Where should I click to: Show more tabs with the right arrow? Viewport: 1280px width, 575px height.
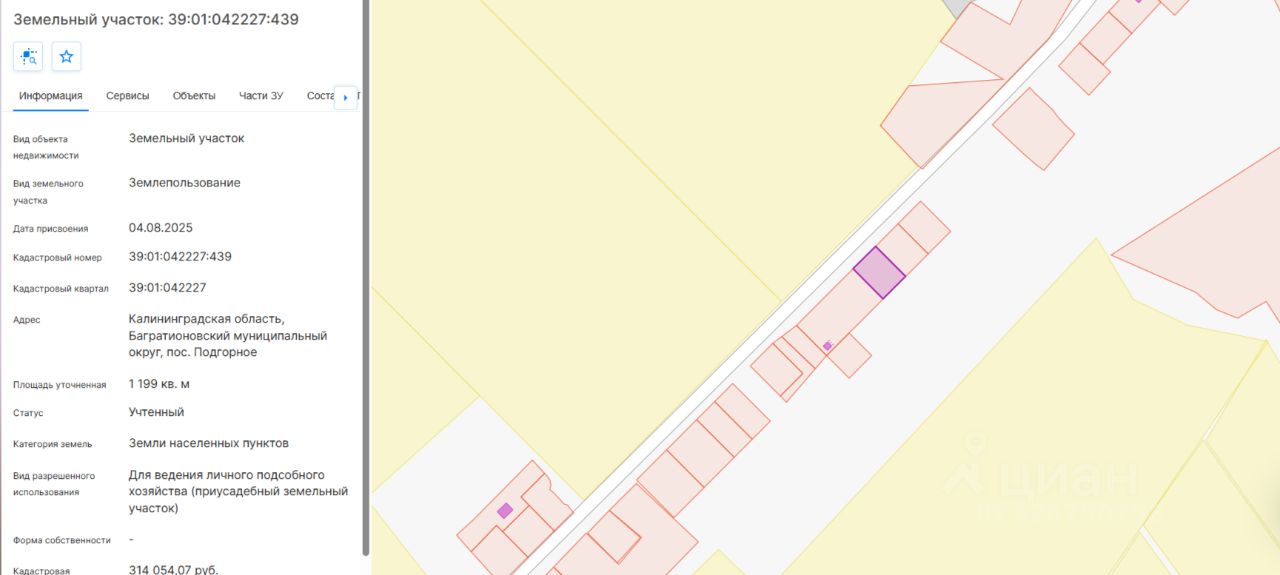click(345, 97)
